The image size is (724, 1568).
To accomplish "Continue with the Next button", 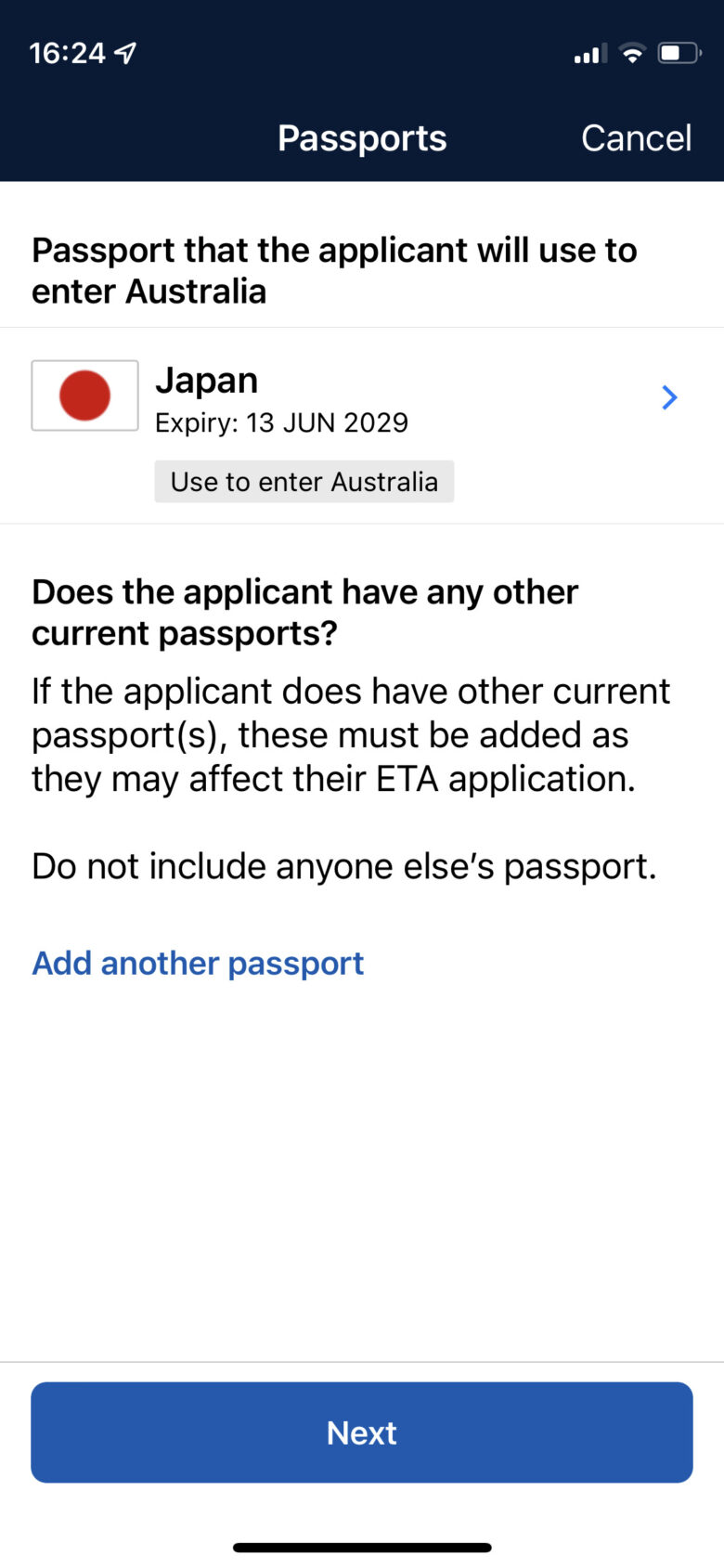I will [362, 1432].
